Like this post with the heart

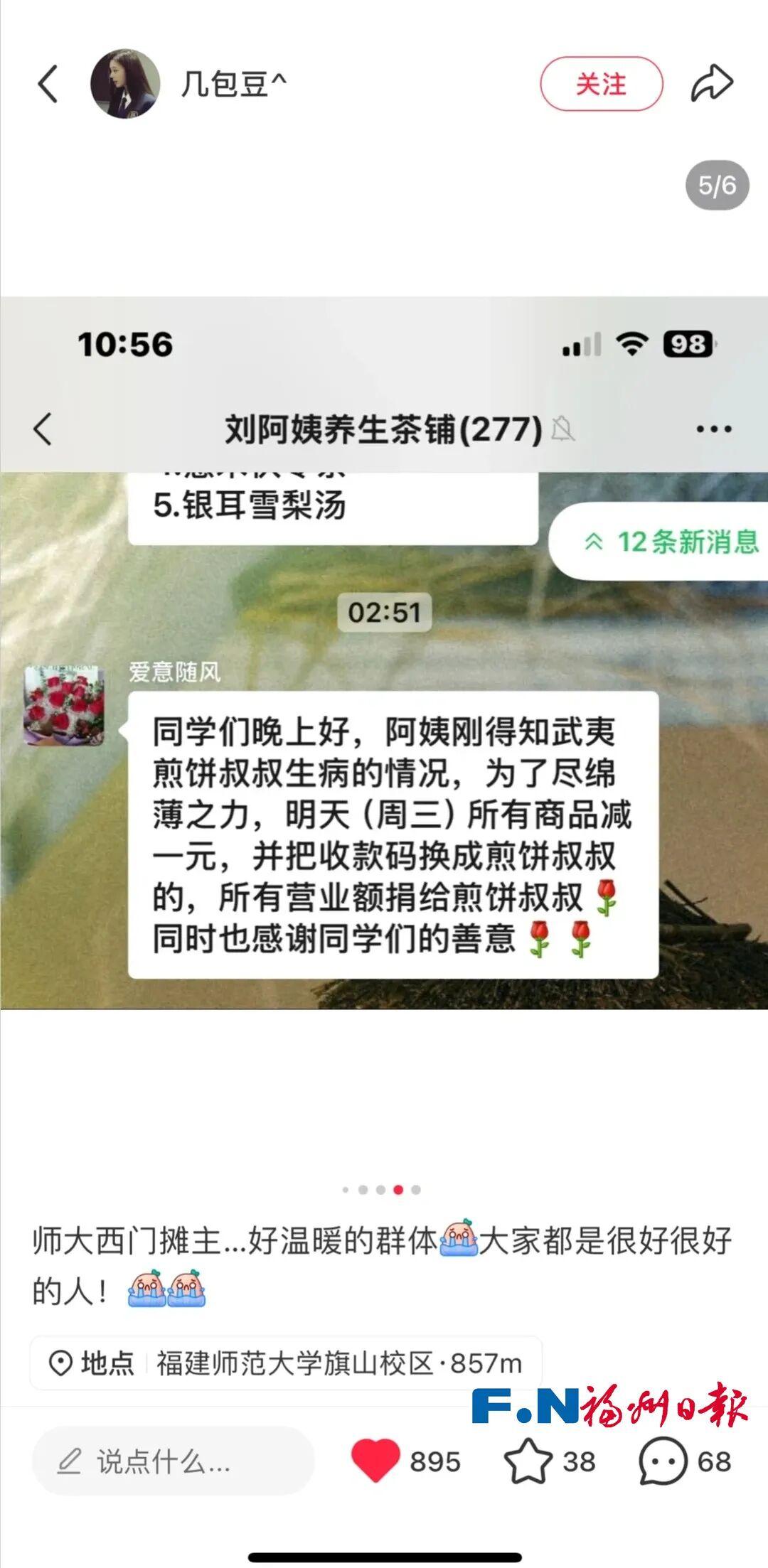(375, 1461)
